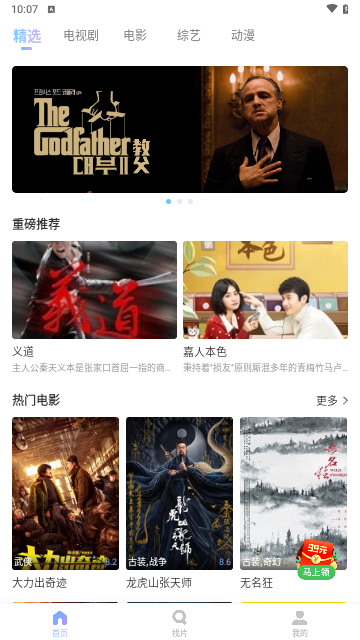The height and width of the screenshot is (640, 360).
Task: Open The Godfather banner
Action: coord(180,129)
